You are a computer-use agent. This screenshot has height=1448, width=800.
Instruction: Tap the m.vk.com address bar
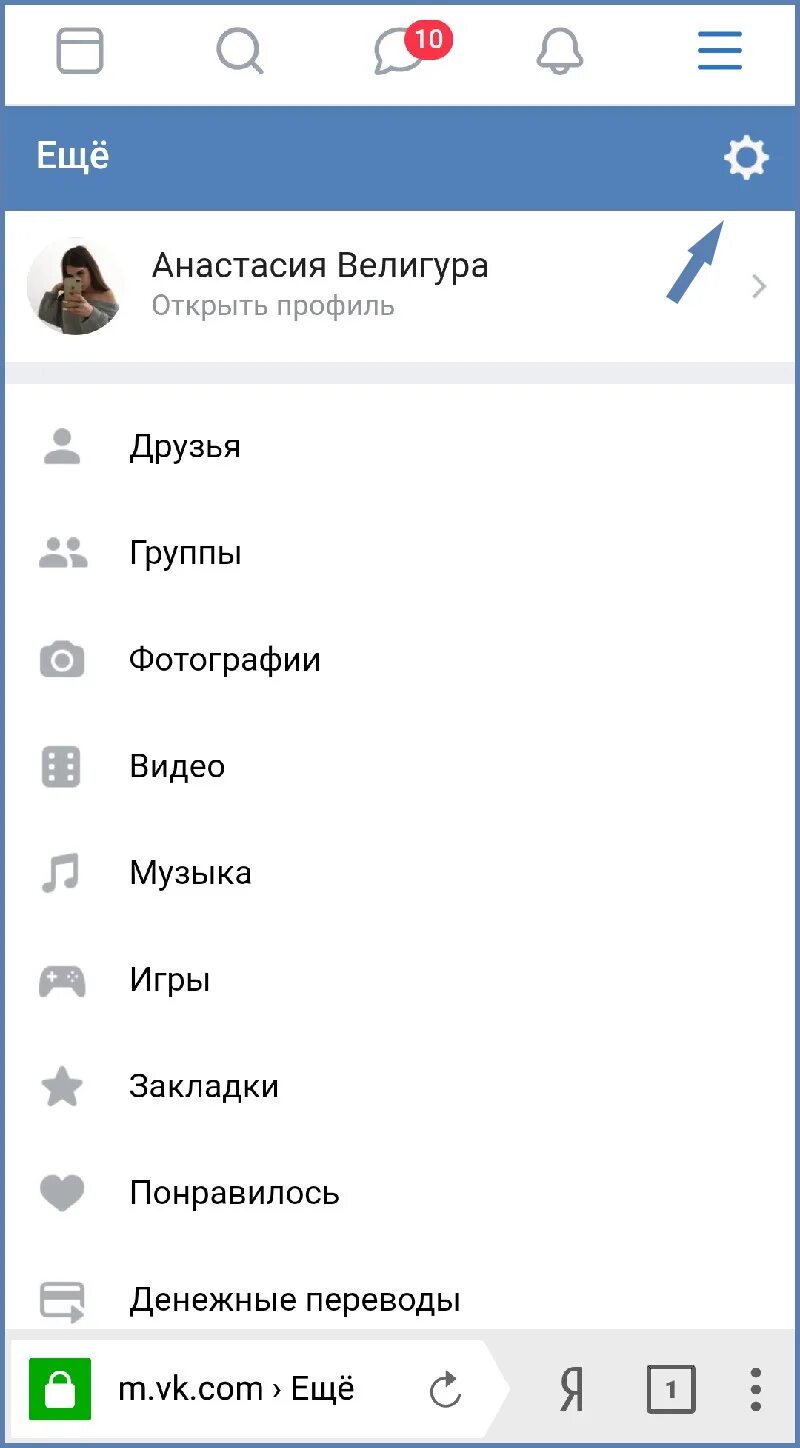point(236,1389)
